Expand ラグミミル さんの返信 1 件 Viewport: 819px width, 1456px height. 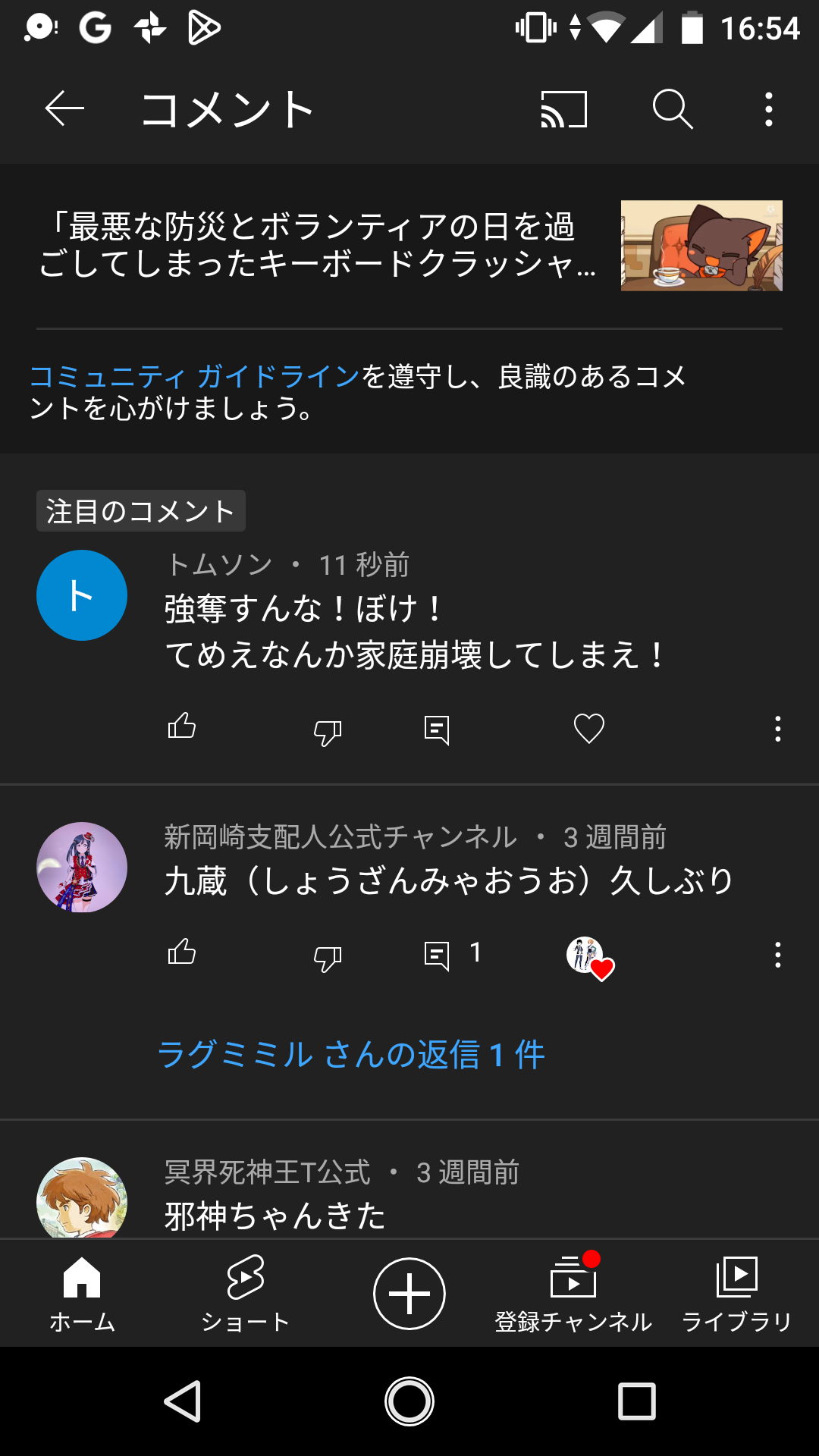[x=350, y=1055]
